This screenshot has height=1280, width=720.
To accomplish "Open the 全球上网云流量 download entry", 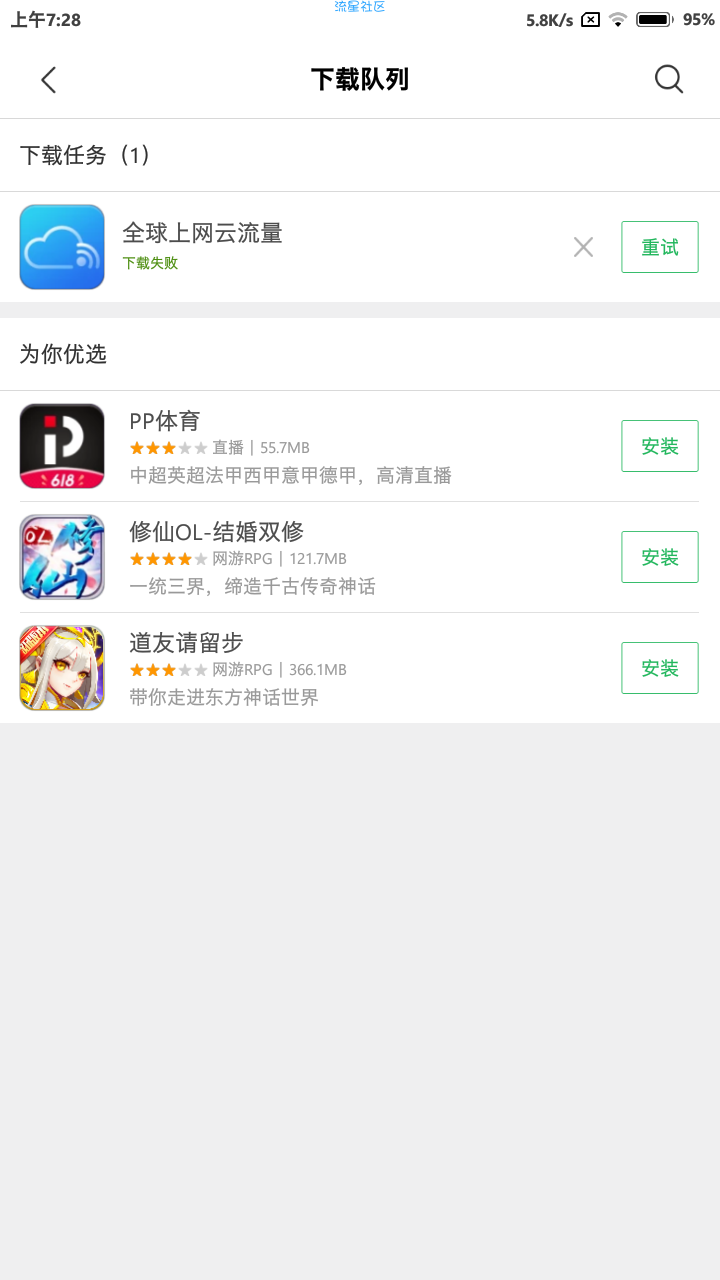I will point(360,247).
